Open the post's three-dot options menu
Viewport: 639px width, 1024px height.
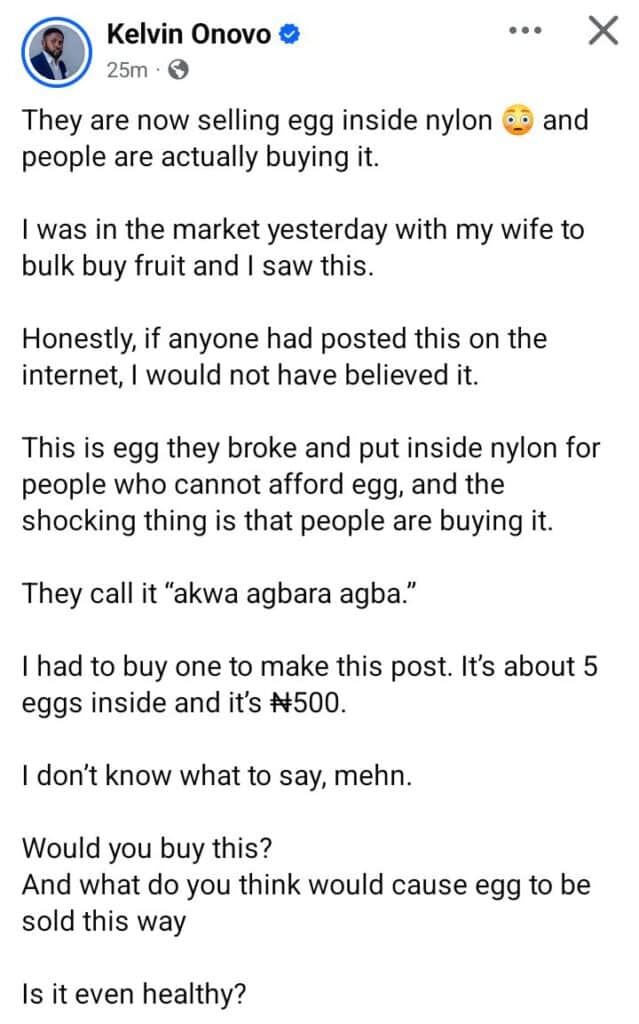(x=524, y=31)
